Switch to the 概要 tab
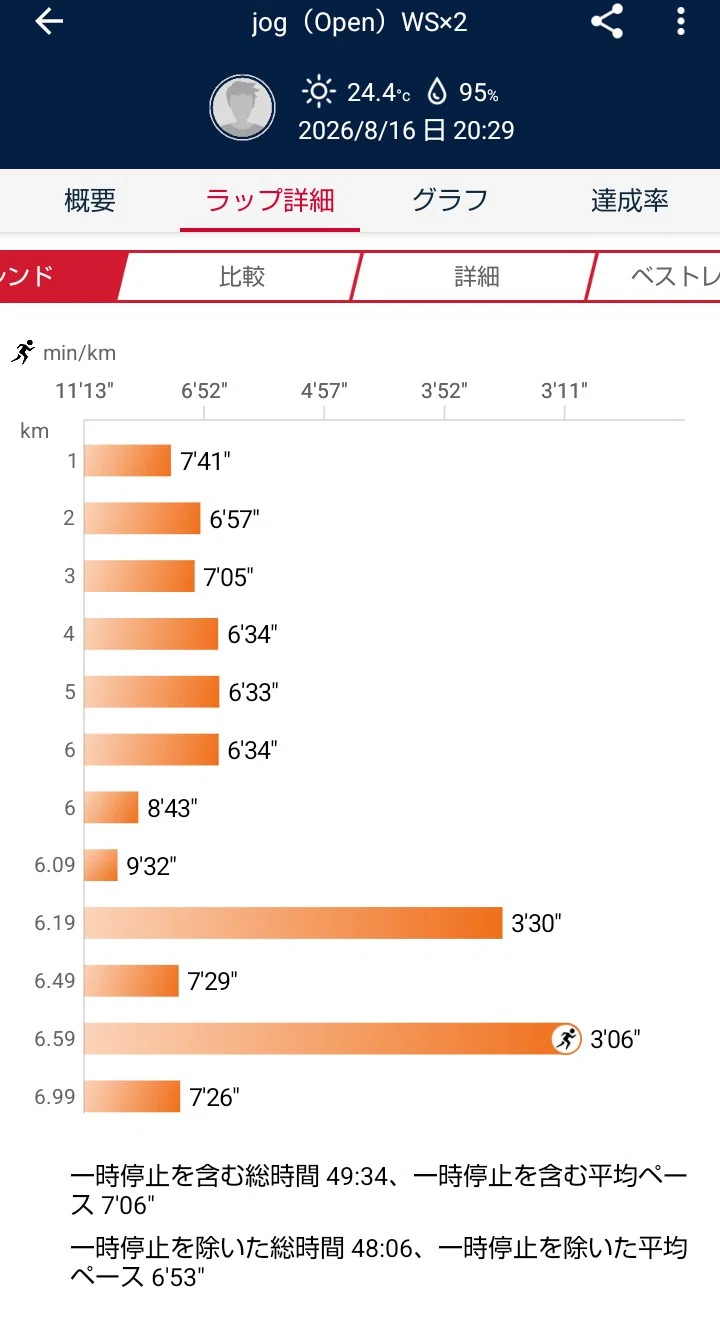This screenshot has height=1324, width=720. pos(90,201)
